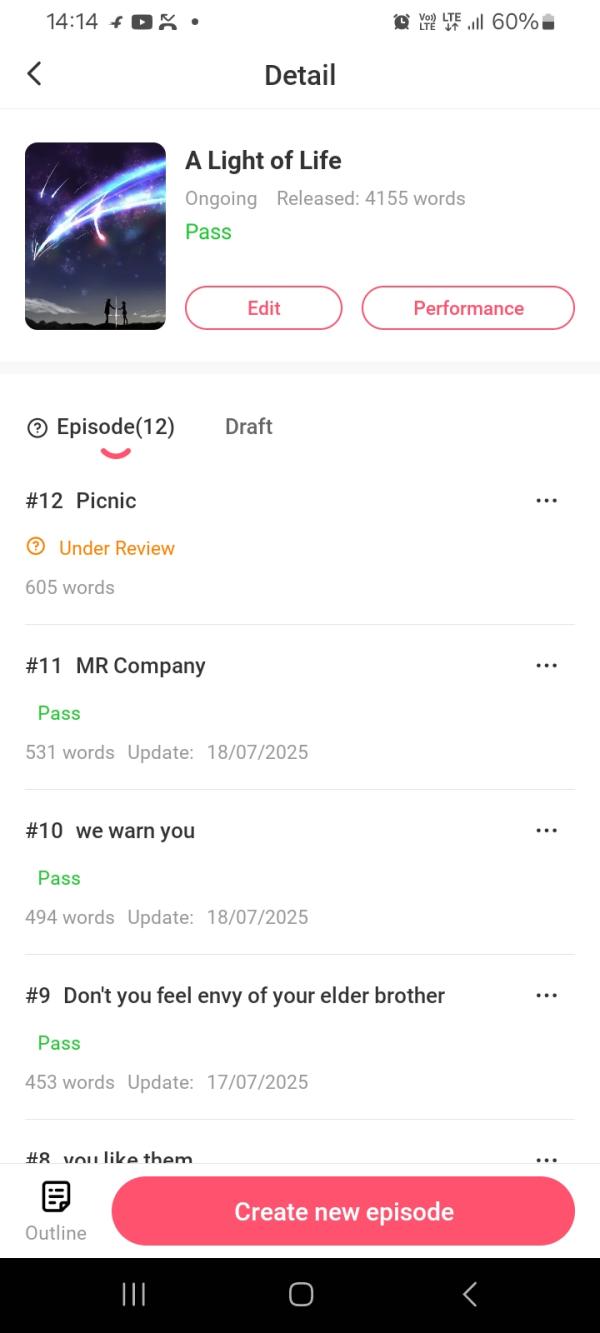Tap the A Light of Life cover image
This screenshot has height=1333, width=600.
95,236
